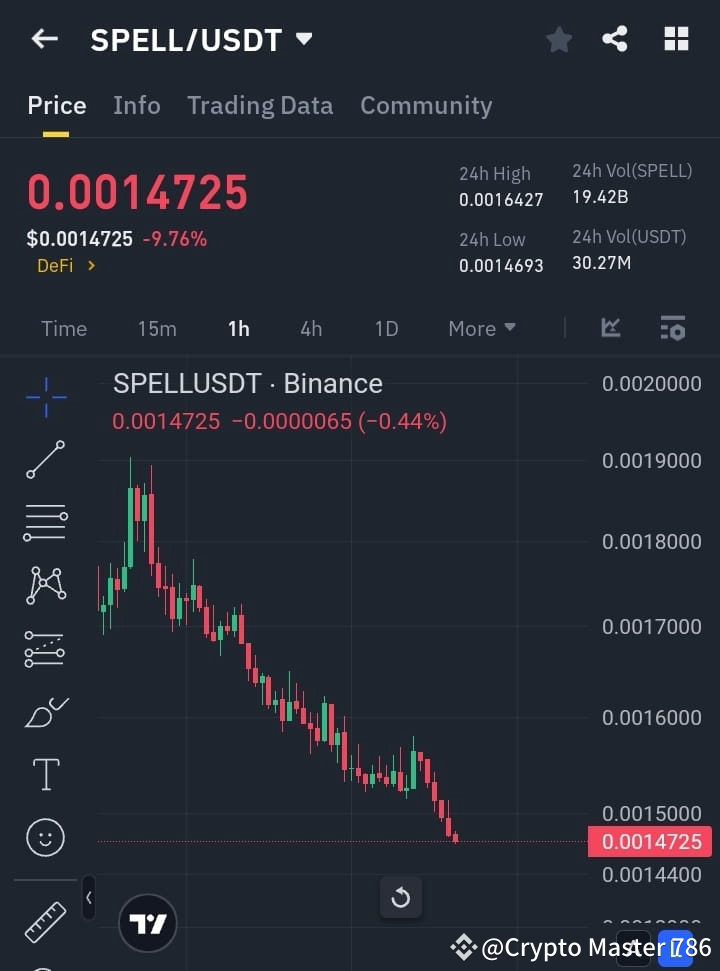
Task: Select the crosshair cursor tool
Action: [x=45, y=398]
